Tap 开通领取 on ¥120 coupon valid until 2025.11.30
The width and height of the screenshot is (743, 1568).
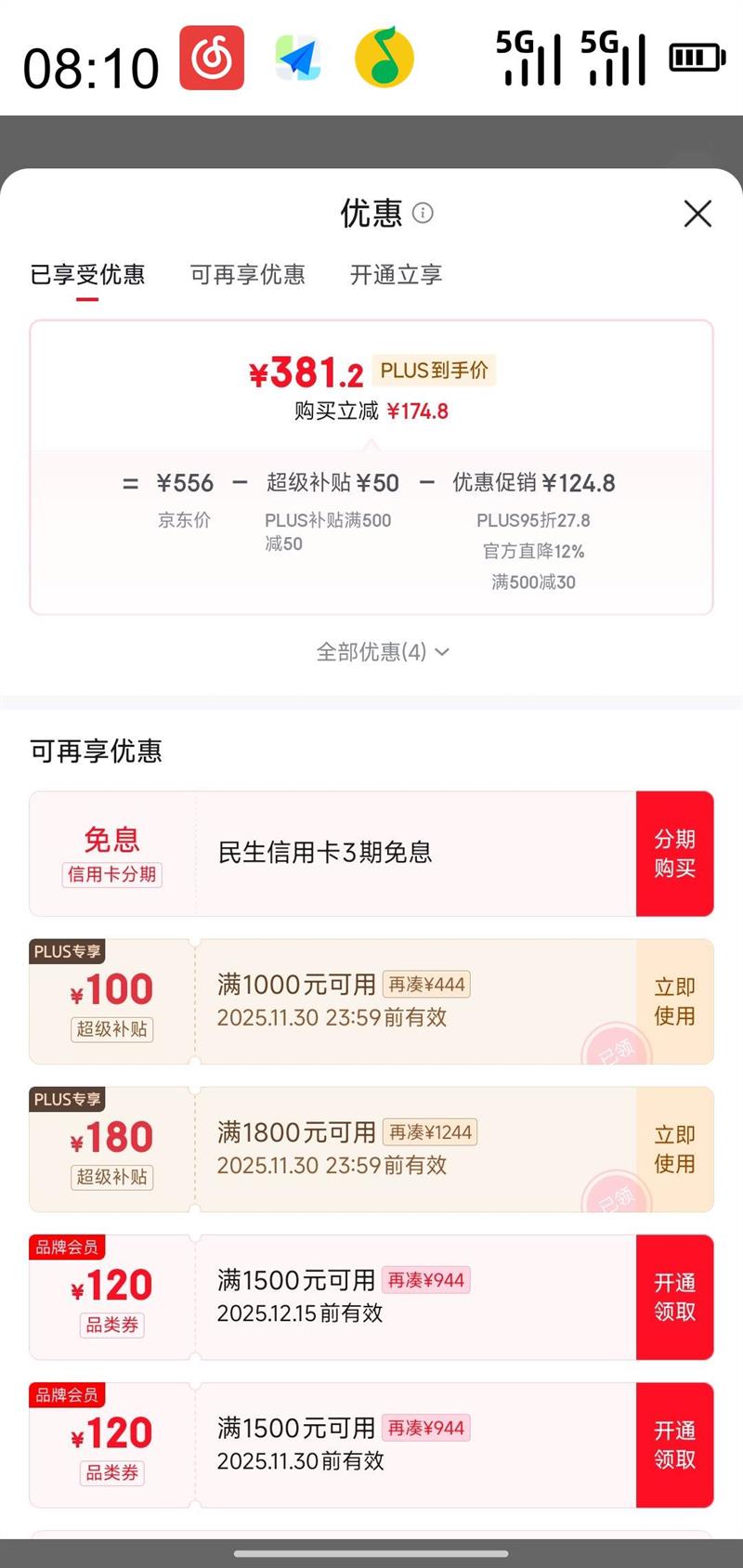(x=675, y=1444)
